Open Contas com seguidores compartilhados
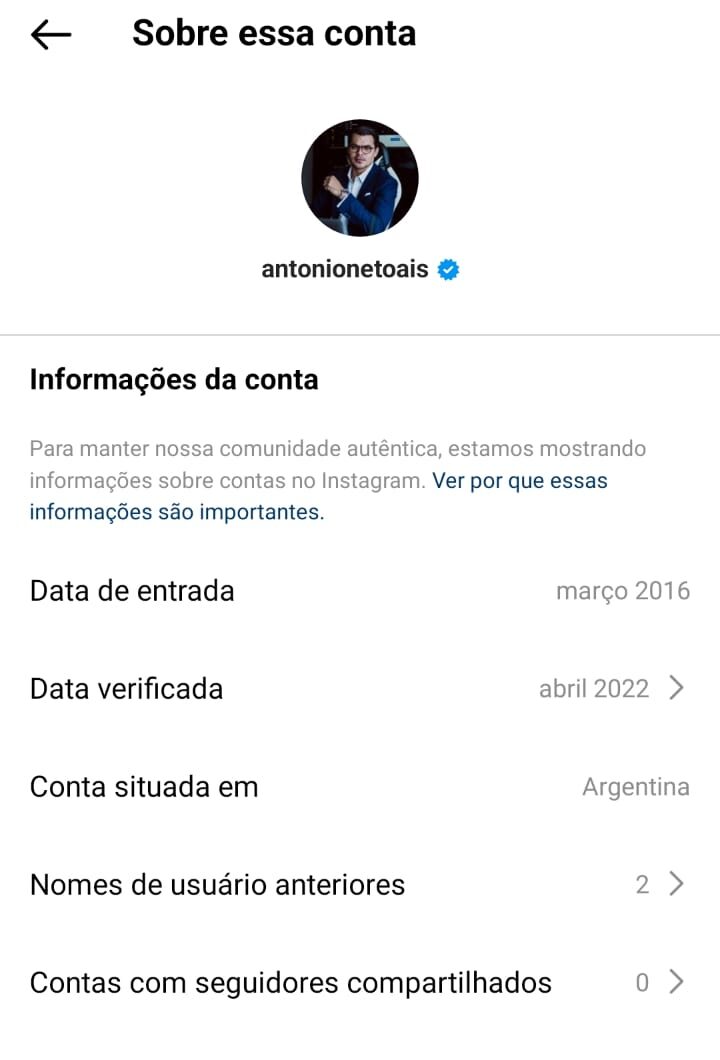This screenshot has height=1060, width=720. (358, 983)
